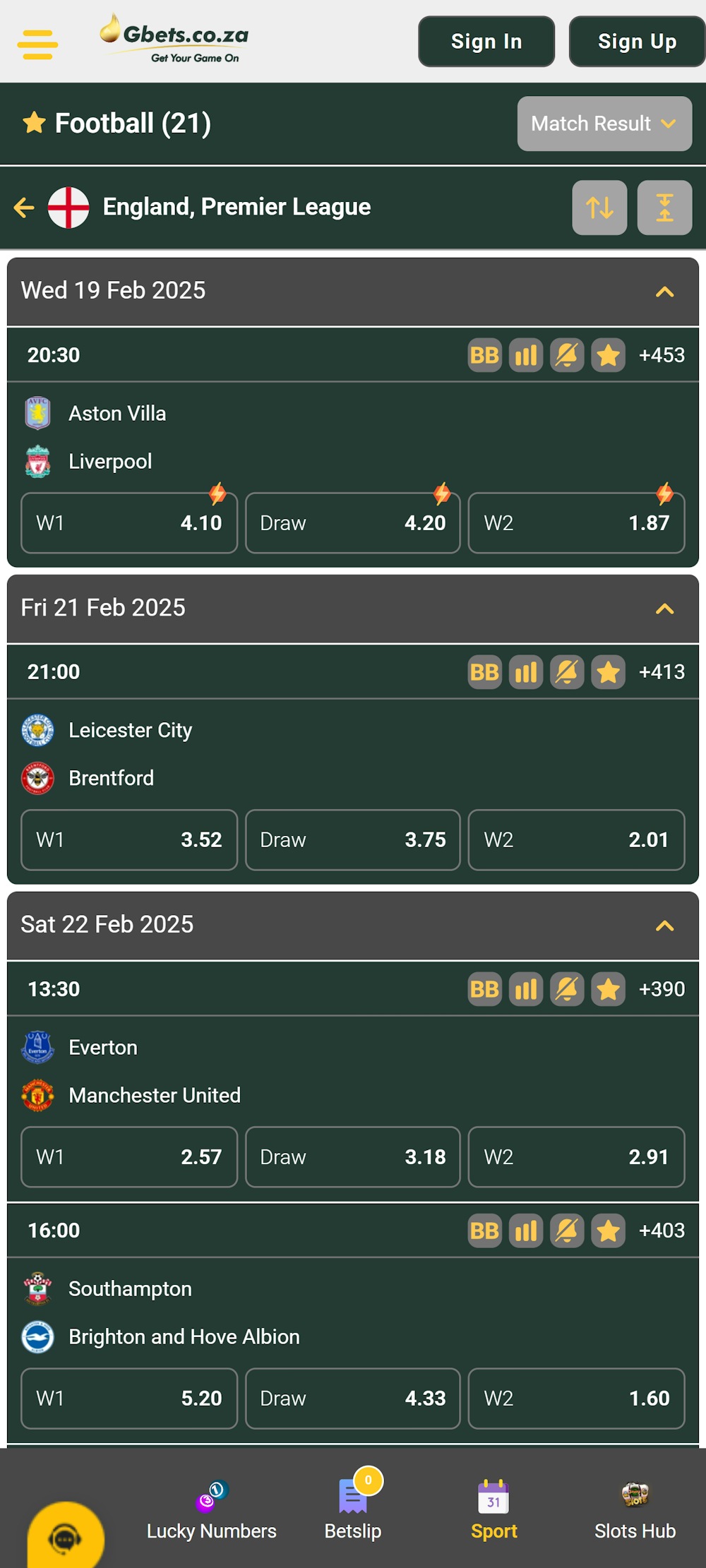Select the W2 1.87 odds for Liverpool

577,522
